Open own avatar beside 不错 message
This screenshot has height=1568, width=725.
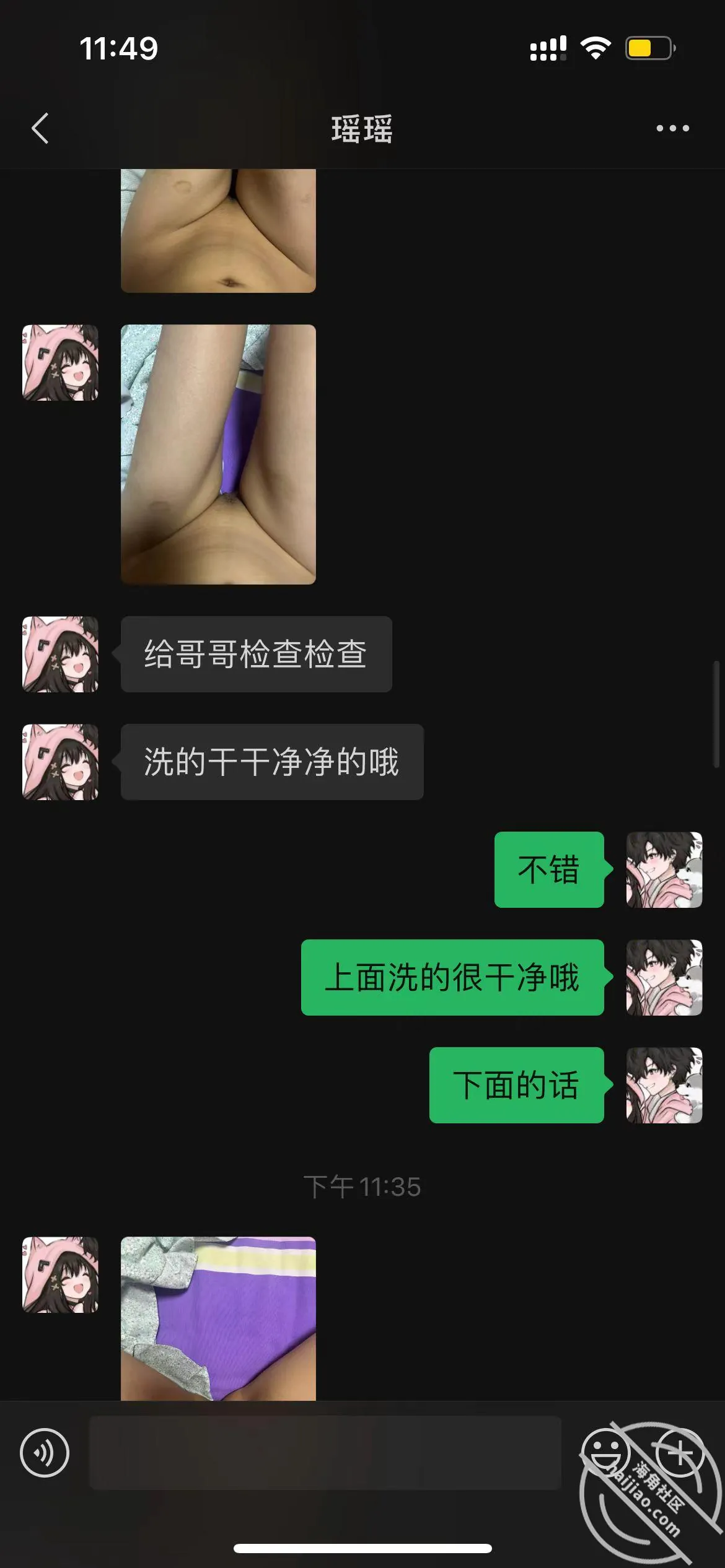click(664, 869)
